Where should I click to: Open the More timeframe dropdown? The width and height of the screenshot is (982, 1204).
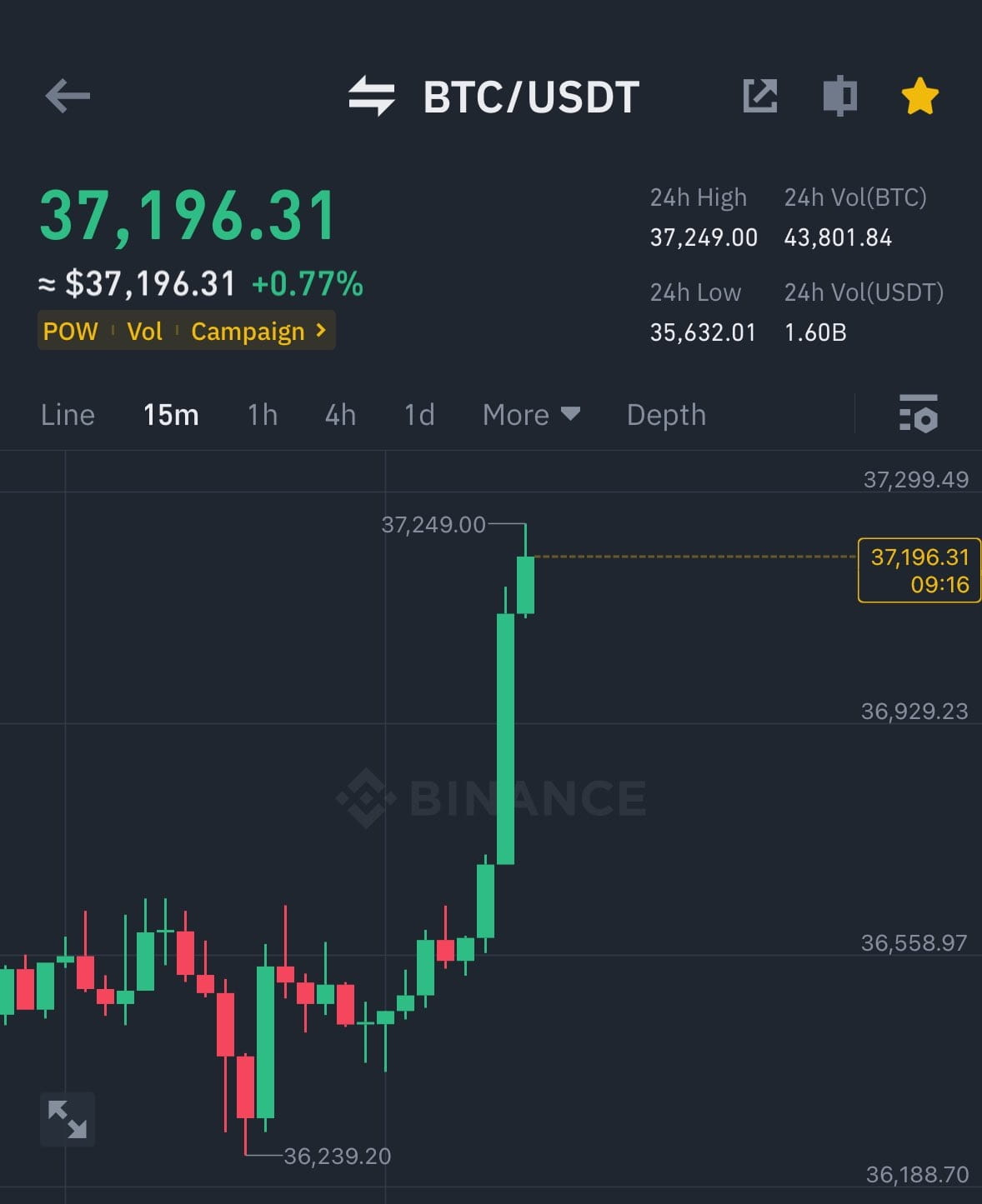pos(530,414)
